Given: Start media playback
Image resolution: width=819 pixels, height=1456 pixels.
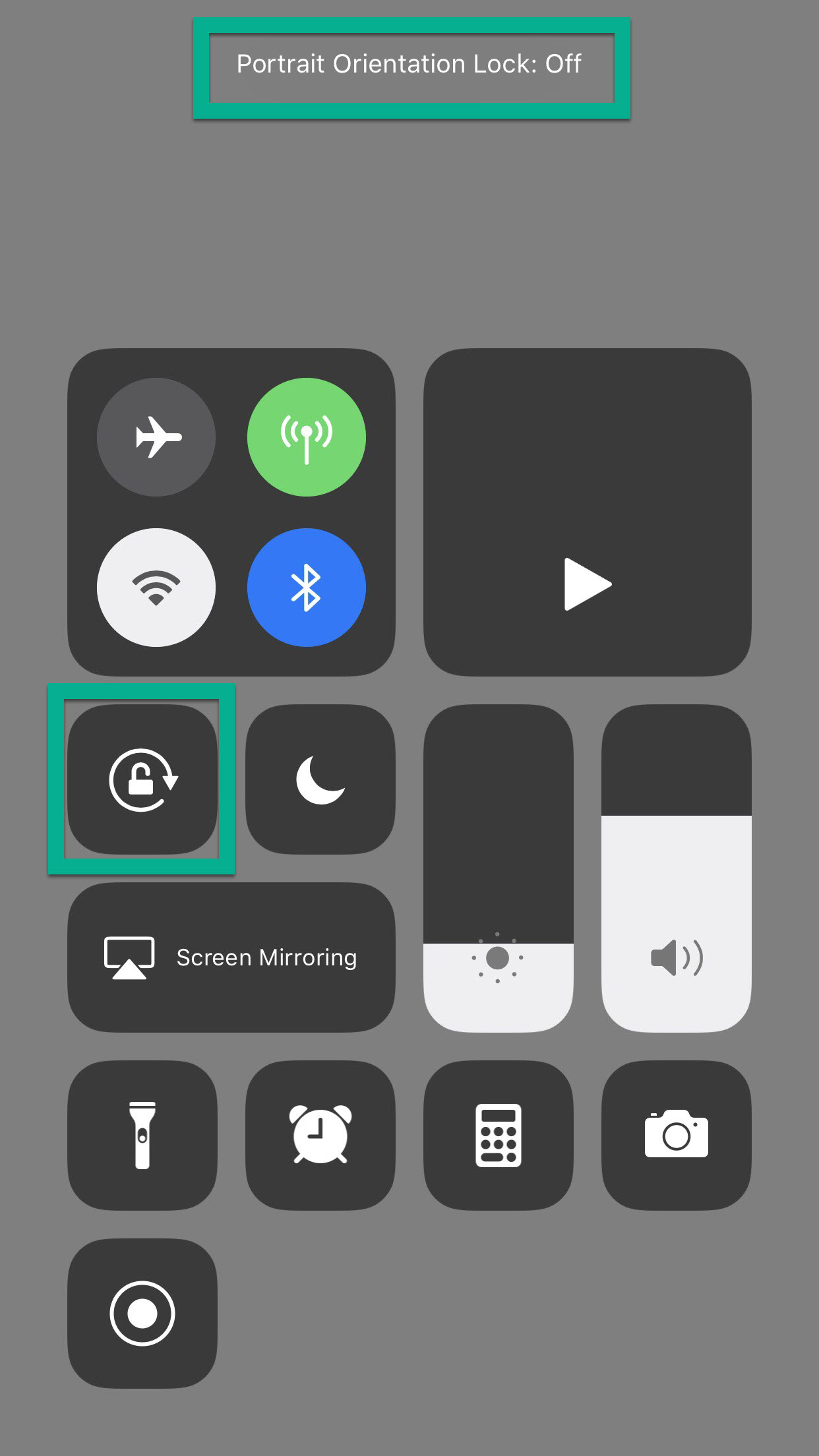Looking at the screenshot, I should pos(587,584).
